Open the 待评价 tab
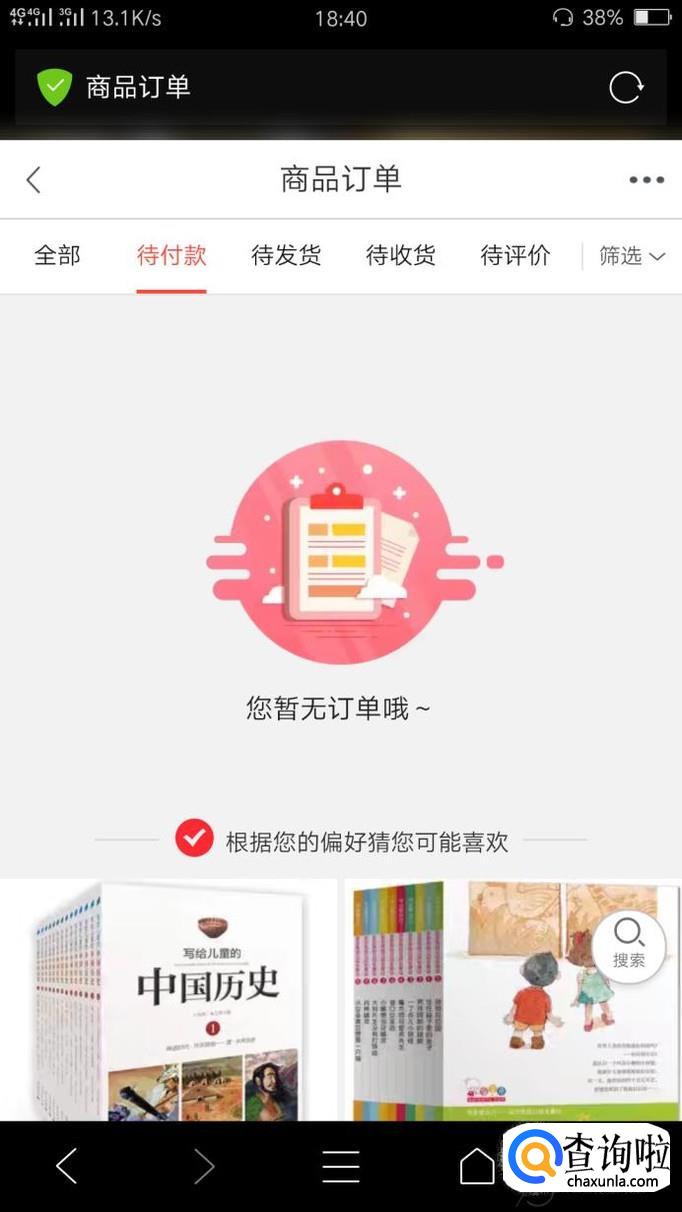Image resolution: width=682 pixels, height=1212 pixels. pyautogui.click(x=515, y=256)
